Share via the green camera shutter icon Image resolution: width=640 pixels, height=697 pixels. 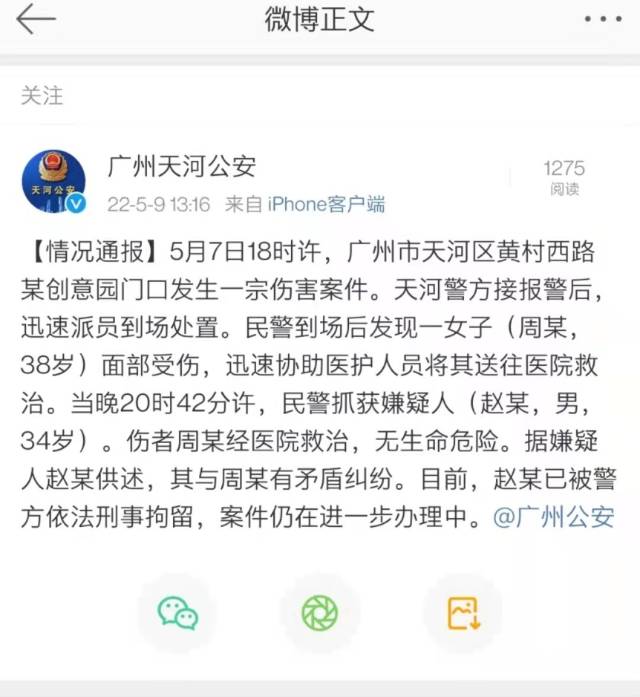[320, 612]
